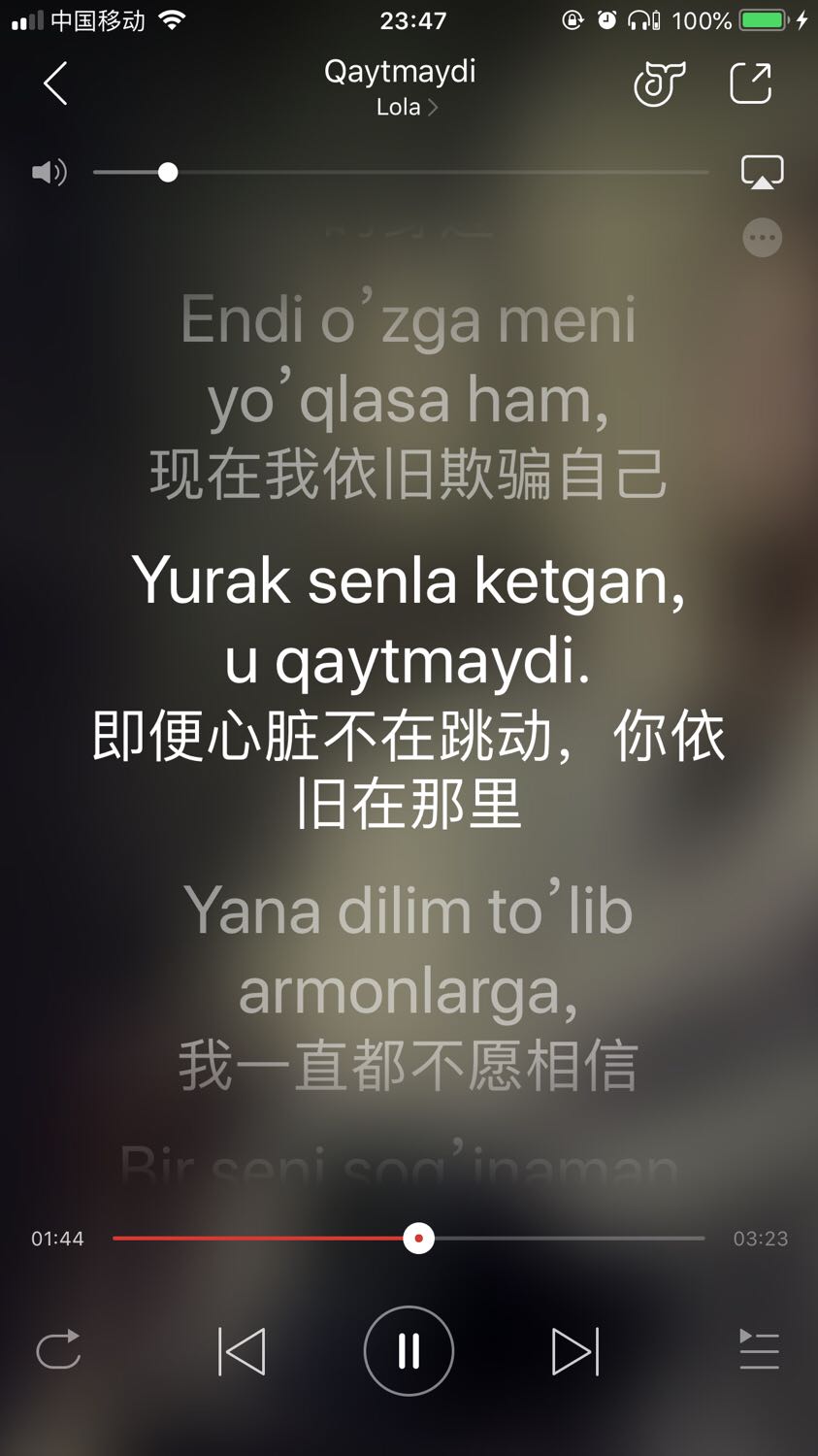818x1456 pixels.
Task: Pause the current song
Action: click(409, 1350)
